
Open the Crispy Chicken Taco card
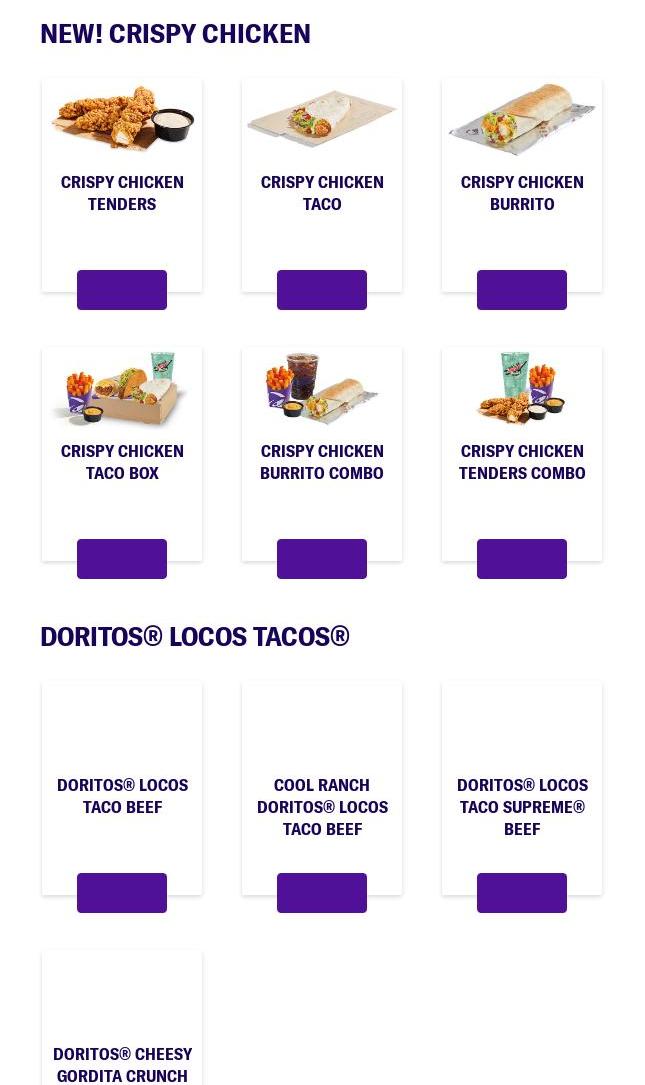pos(322,185)
